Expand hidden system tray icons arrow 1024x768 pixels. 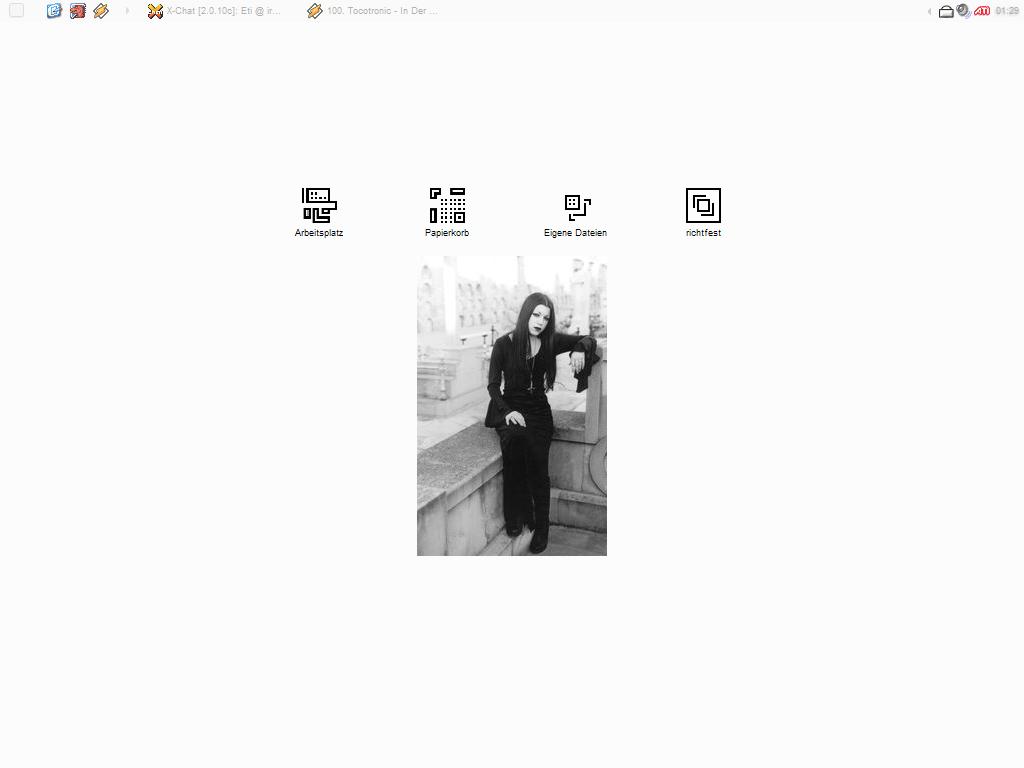[929, 11]
